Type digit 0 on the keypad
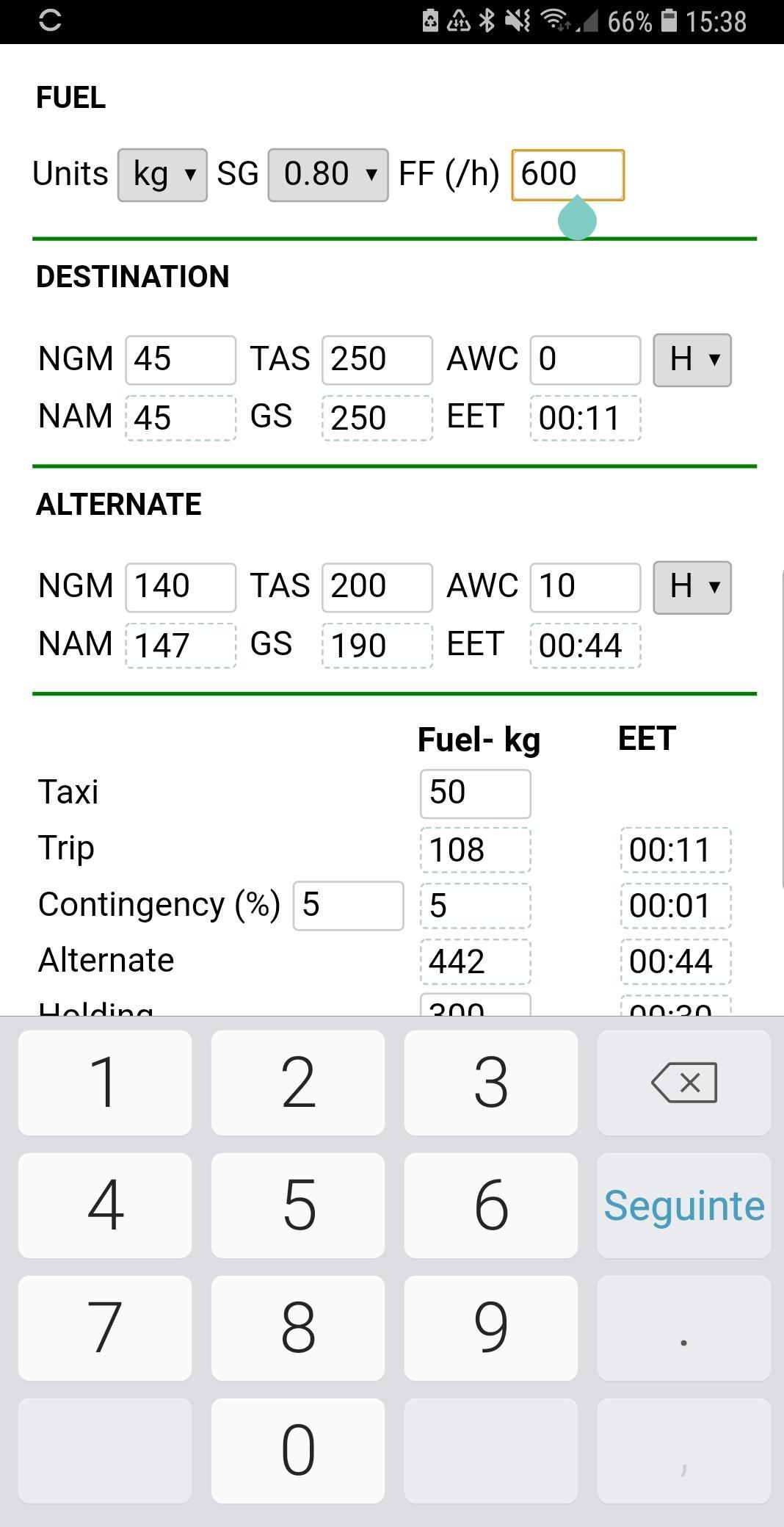Viewport: 784px width, 1527px height. tap(298, 1451)
